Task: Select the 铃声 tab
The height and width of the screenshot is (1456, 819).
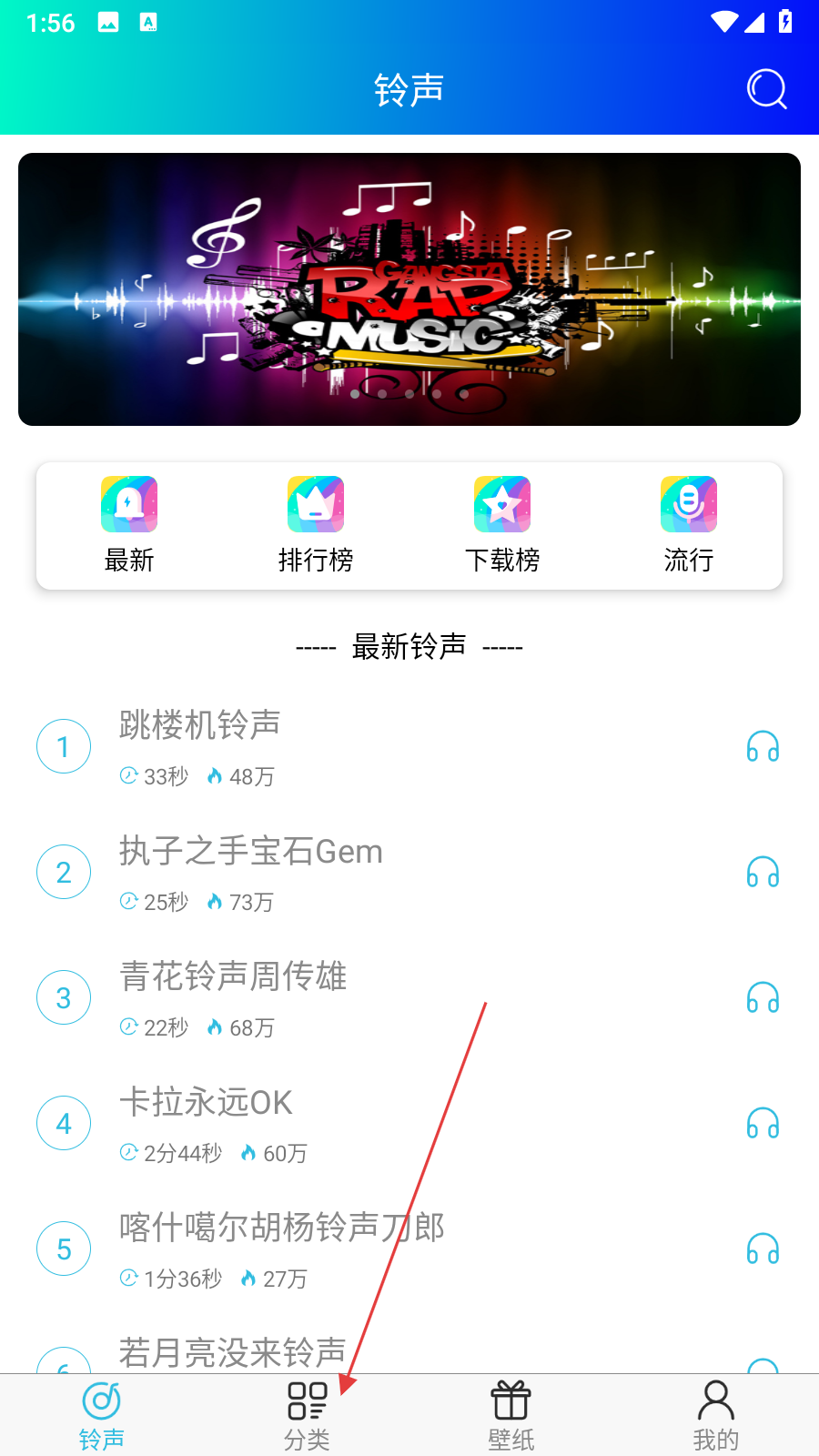Action: tap(102, 1415)
